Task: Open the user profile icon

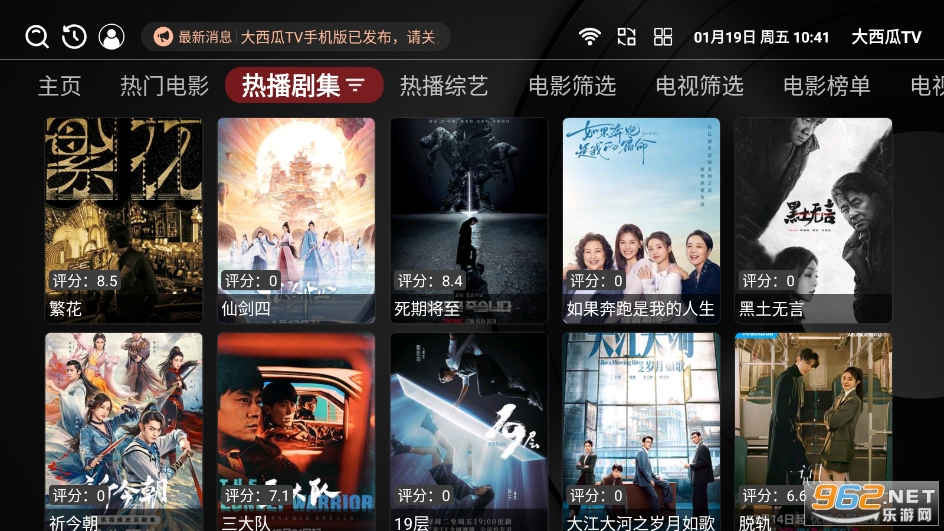Action: (x=111, y=37)
